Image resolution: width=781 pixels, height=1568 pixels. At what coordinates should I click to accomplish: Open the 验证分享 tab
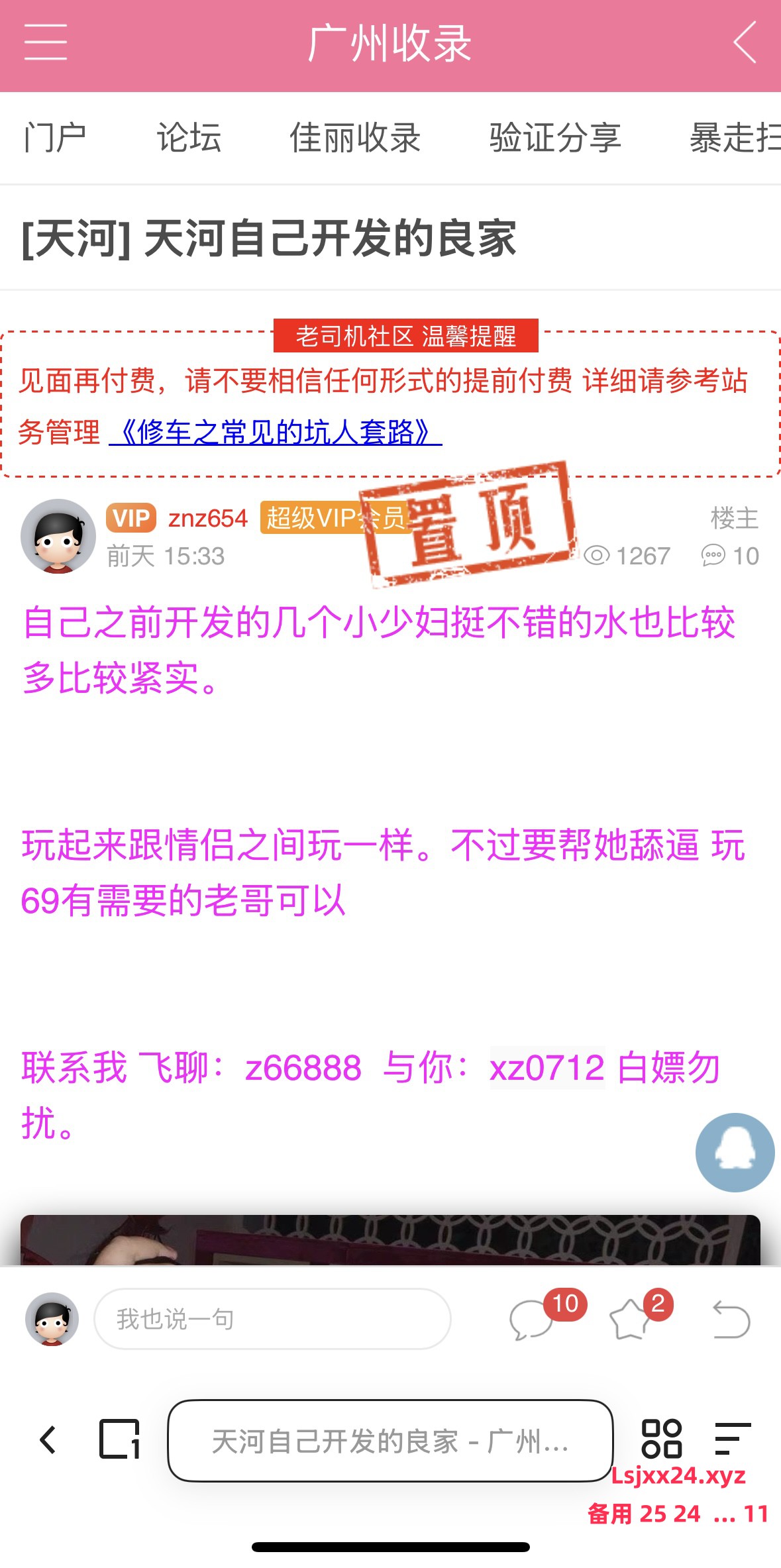click(555, 138)
